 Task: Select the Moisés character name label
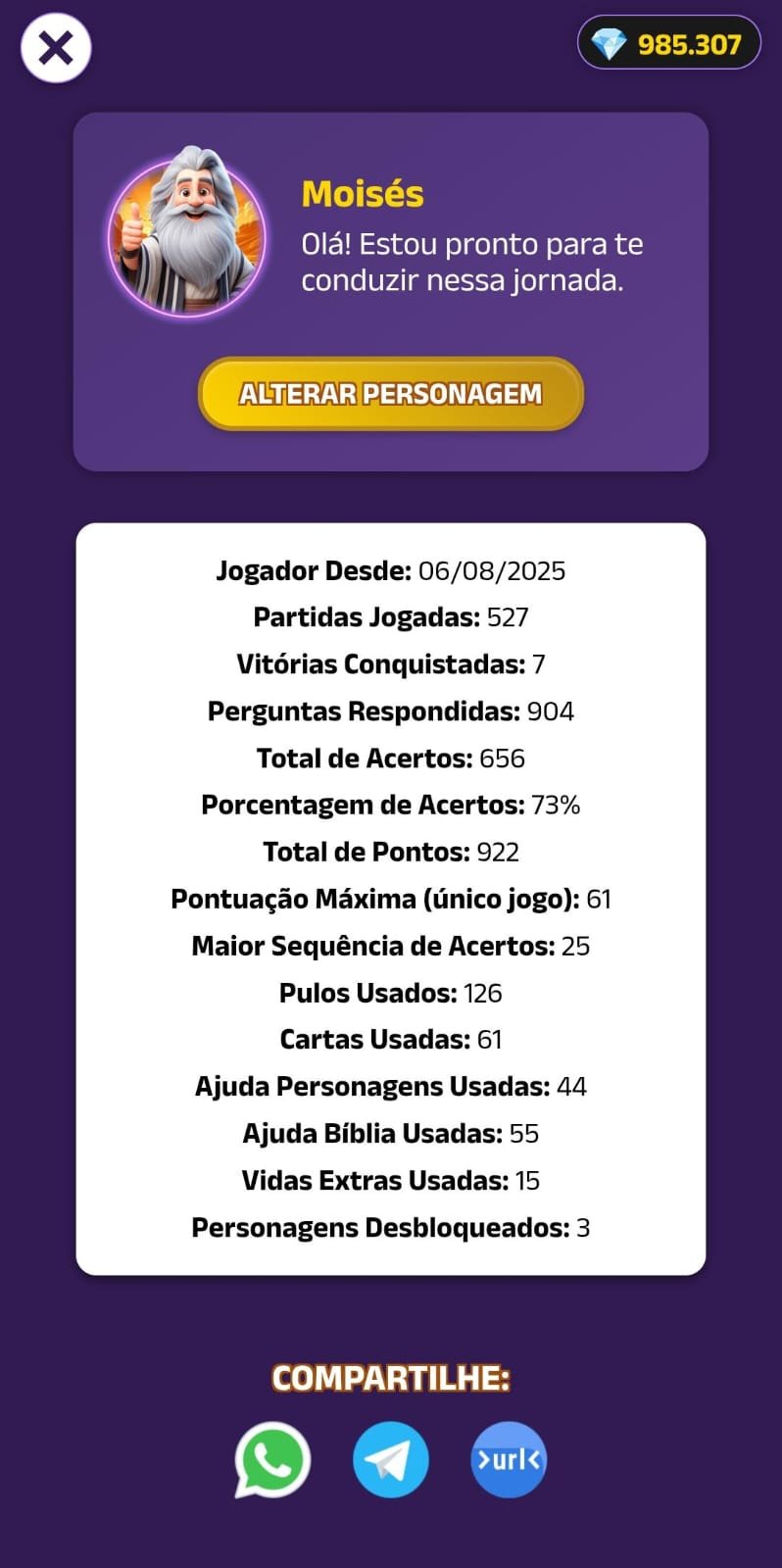click(x=363, y=194)
